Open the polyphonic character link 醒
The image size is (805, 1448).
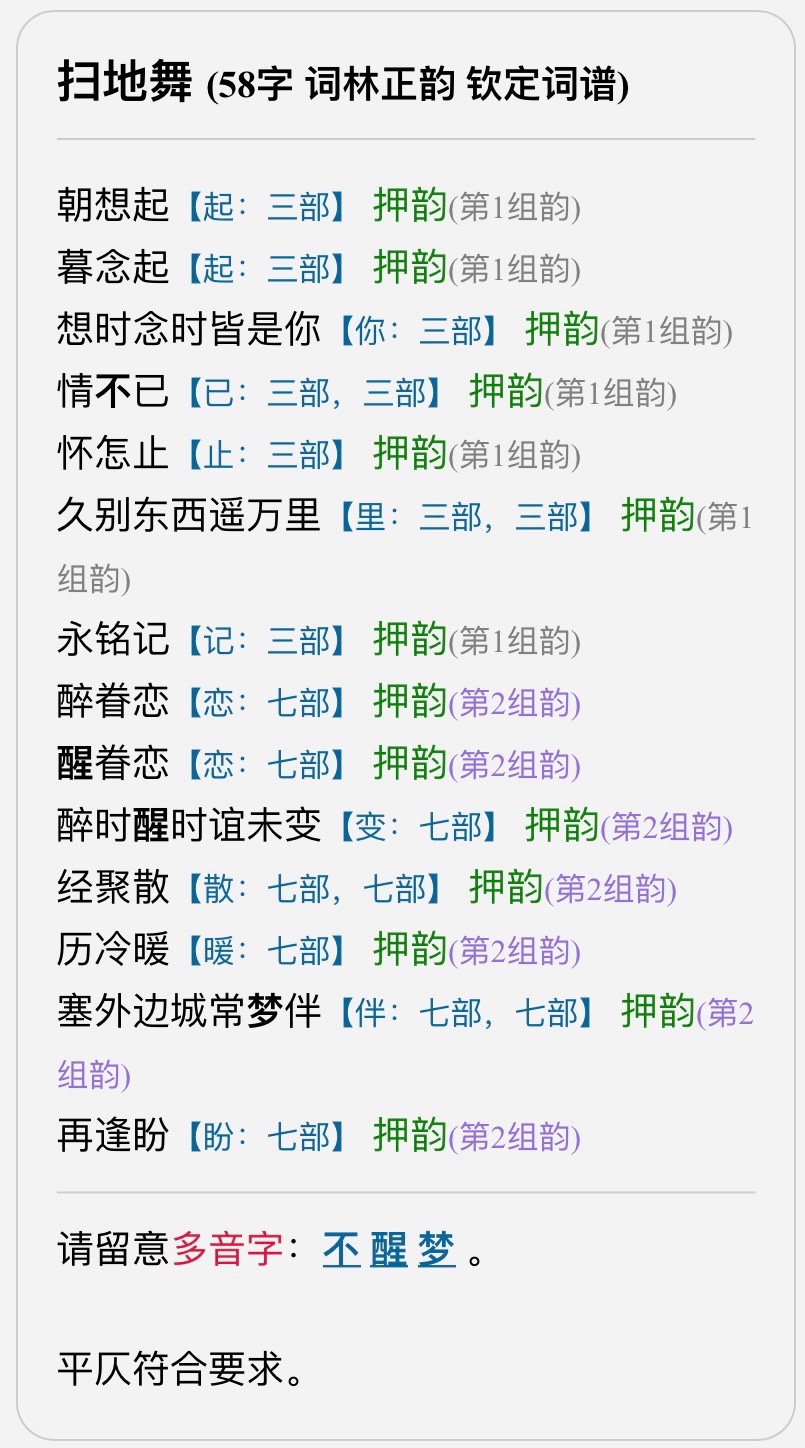tap(389, 1250)
